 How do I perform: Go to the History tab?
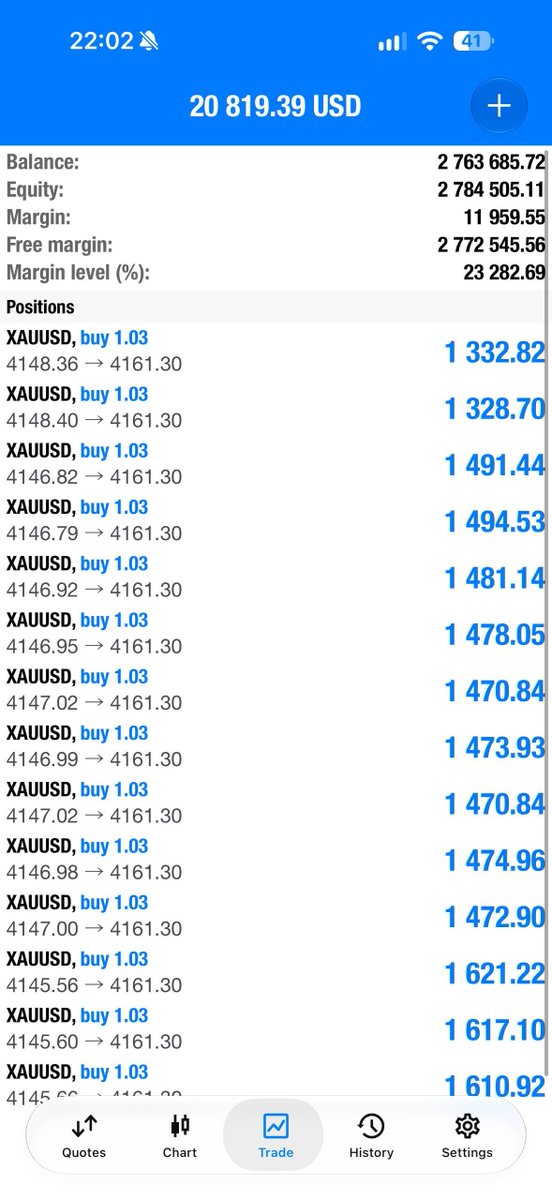click(x=371, y=1136)
